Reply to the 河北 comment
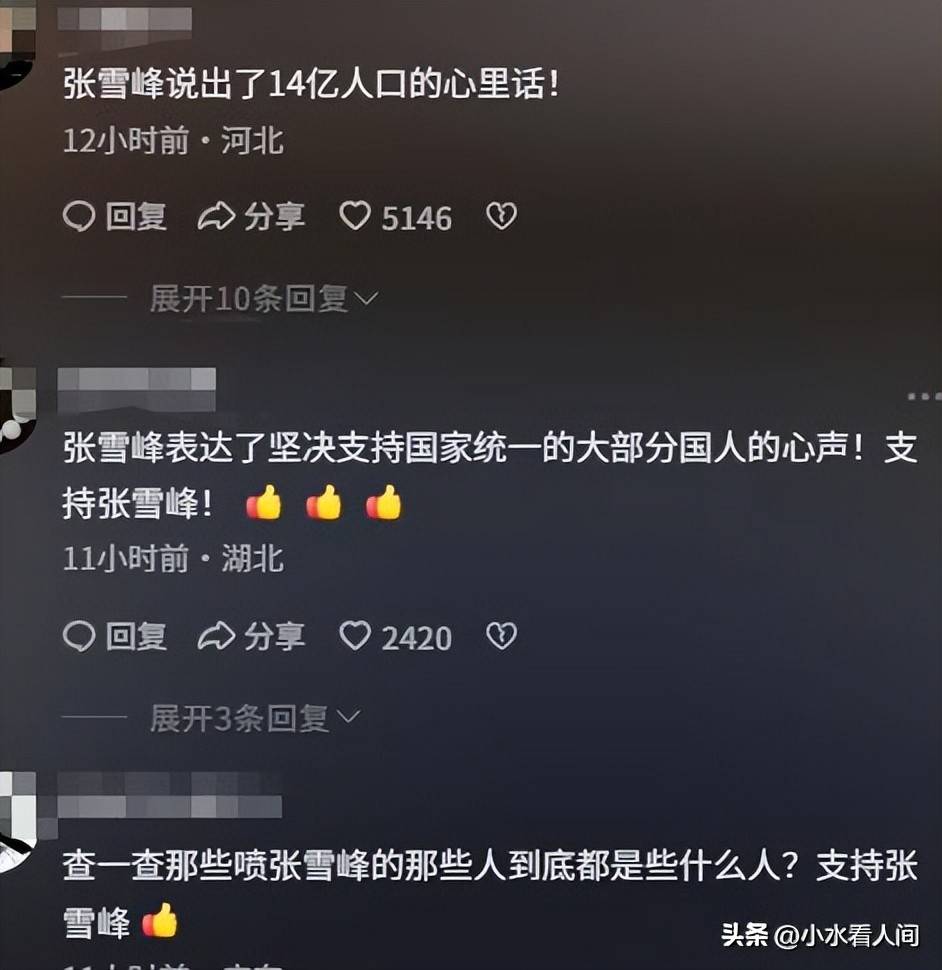The height and width of the screenshot is (970, 942). click(x=114, y=217)
